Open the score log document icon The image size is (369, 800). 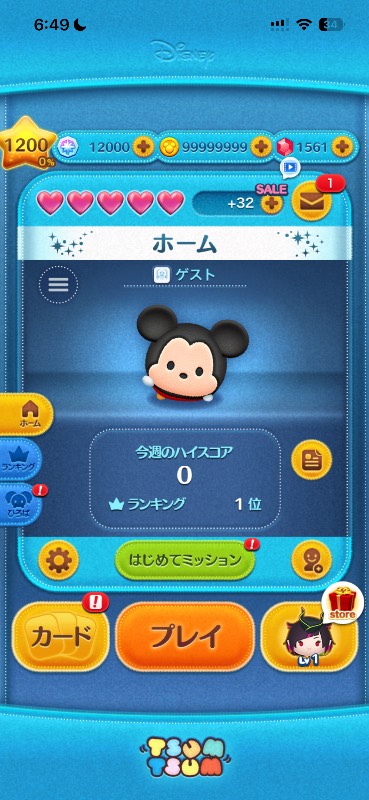click(311, 460)
